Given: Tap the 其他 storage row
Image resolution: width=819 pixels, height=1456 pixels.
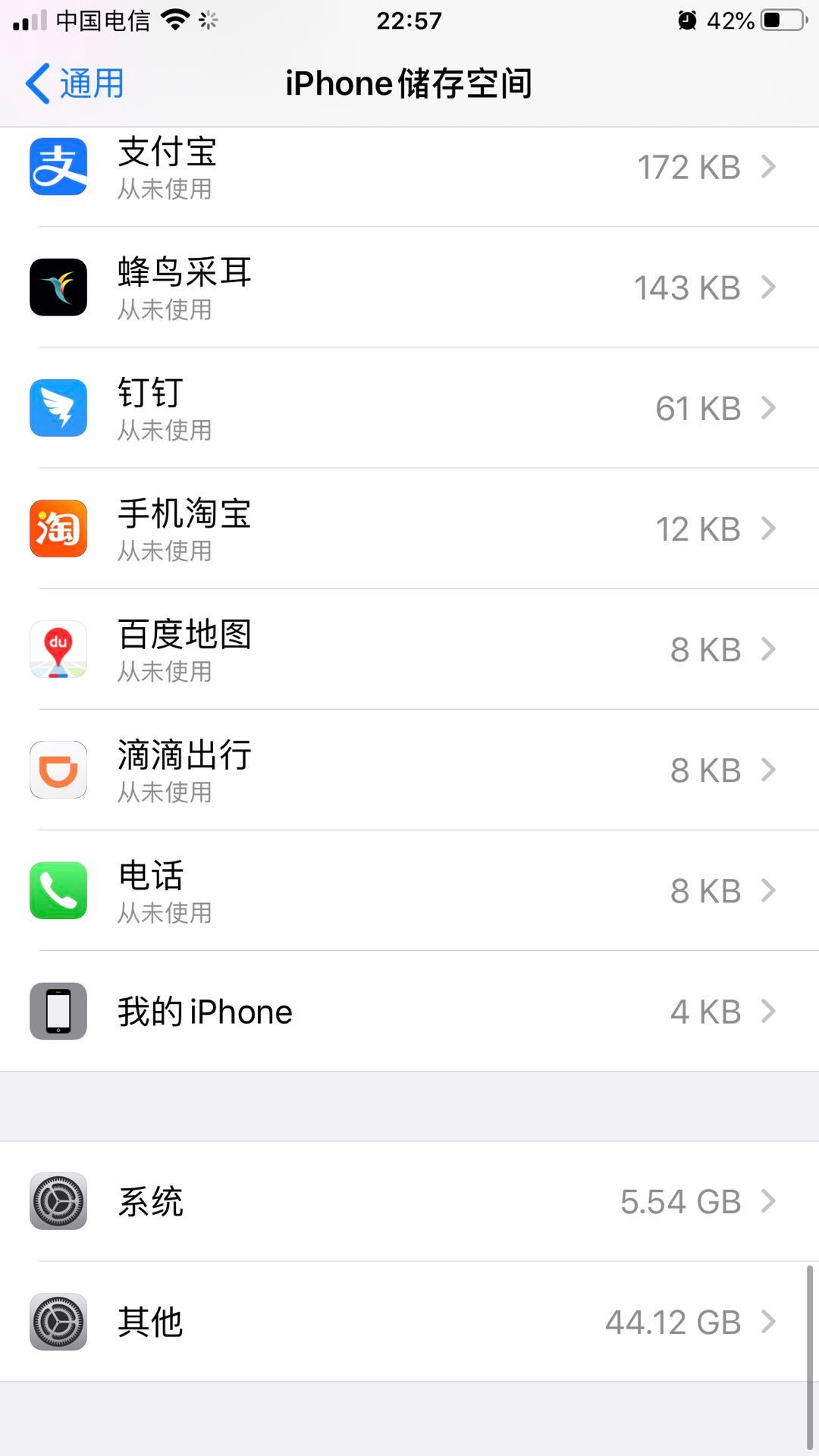Looking at the screenshot, I should [x=409, y=1323].
